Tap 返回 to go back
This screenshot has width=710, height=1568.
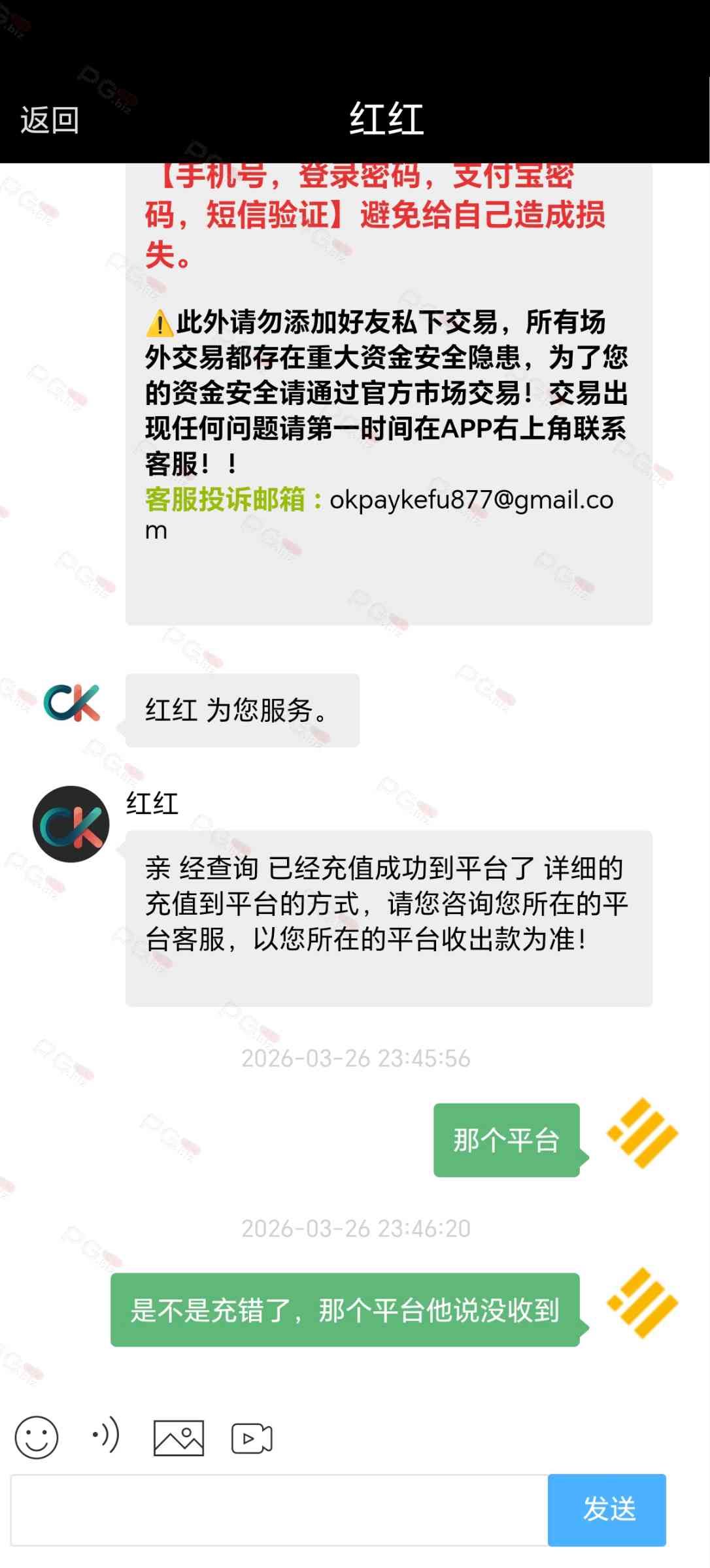[50, 121]
